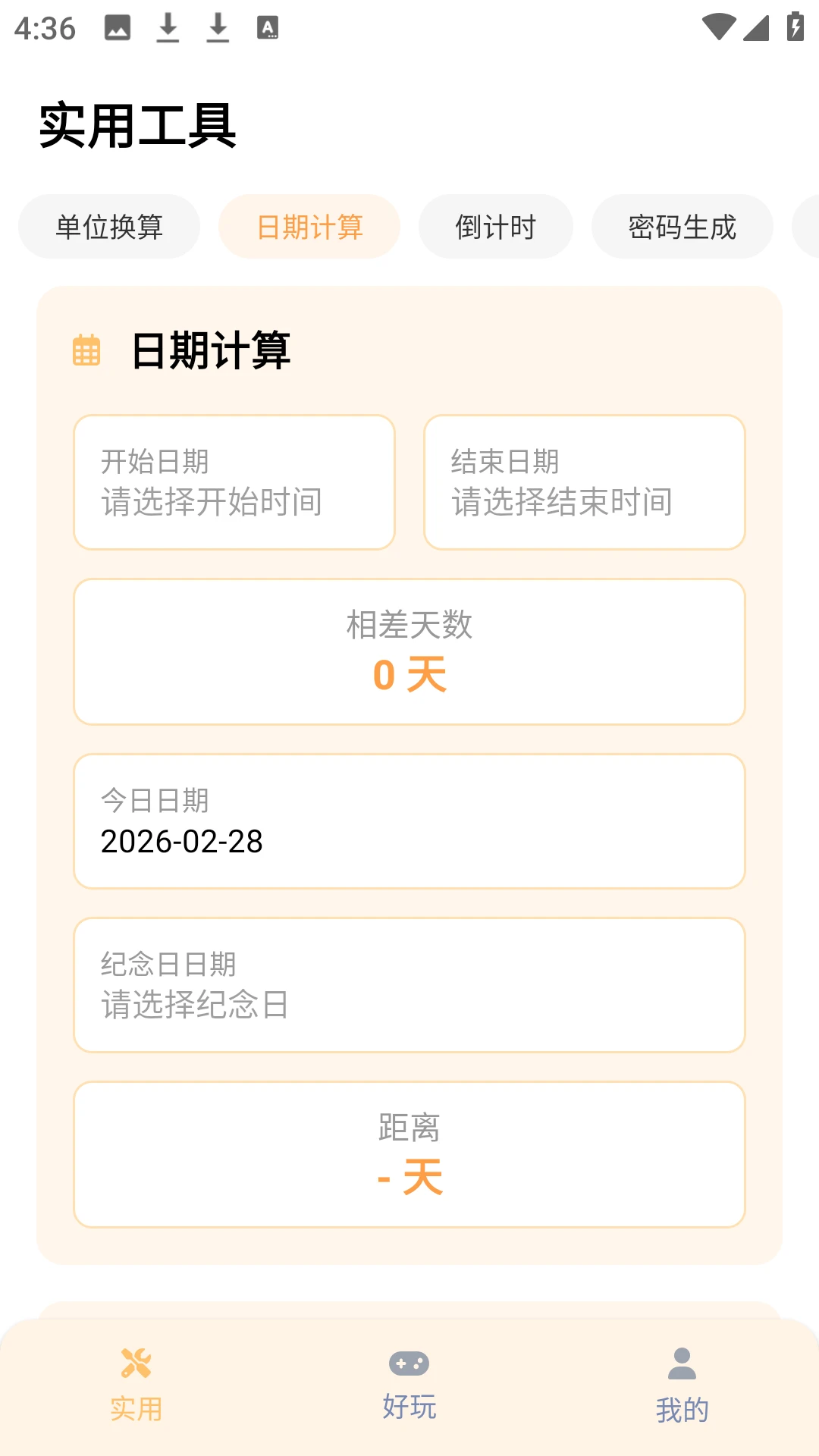Tap the 好玩 label in bottom bar
Screen dimensions: 819x1456
point(409,1409)
